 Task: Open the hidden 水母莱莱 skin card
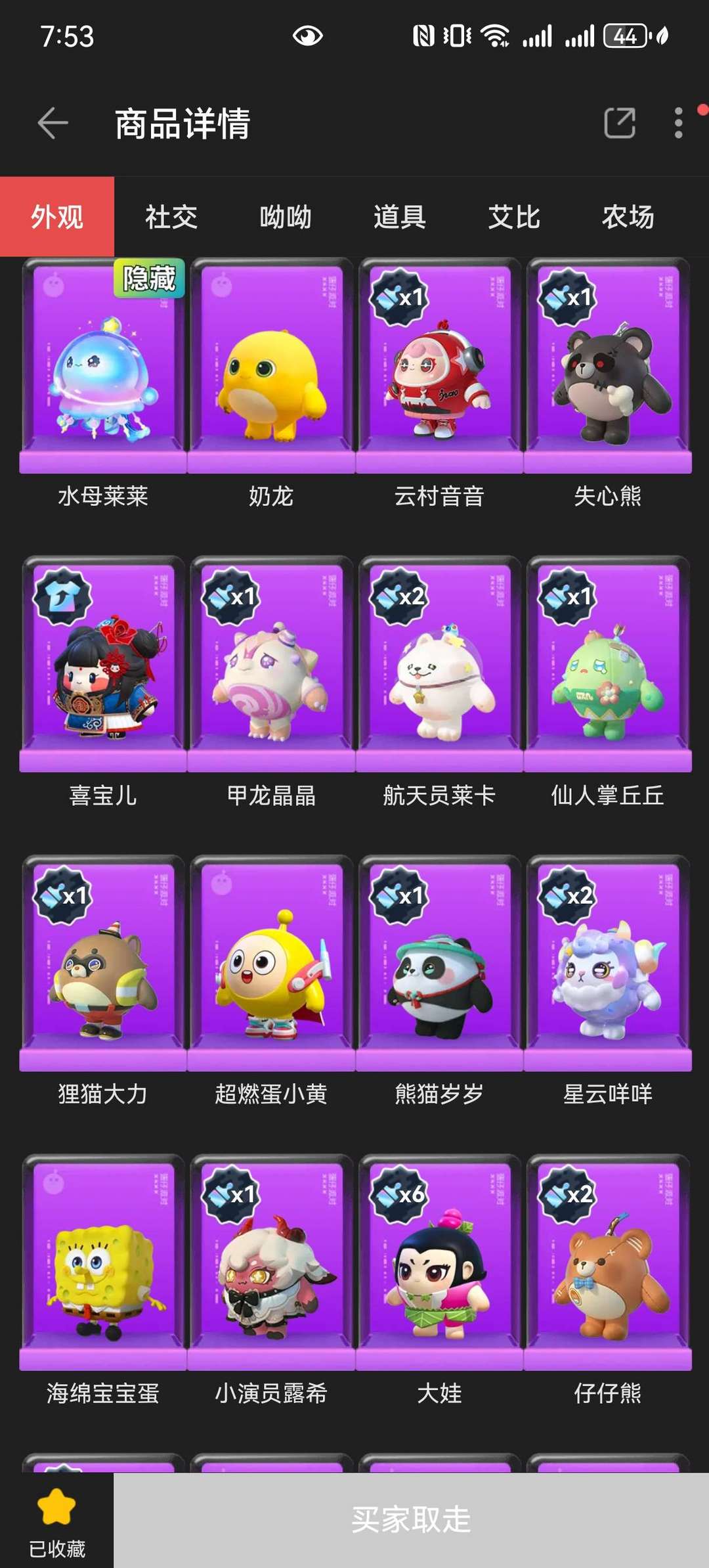pos(103,384)
